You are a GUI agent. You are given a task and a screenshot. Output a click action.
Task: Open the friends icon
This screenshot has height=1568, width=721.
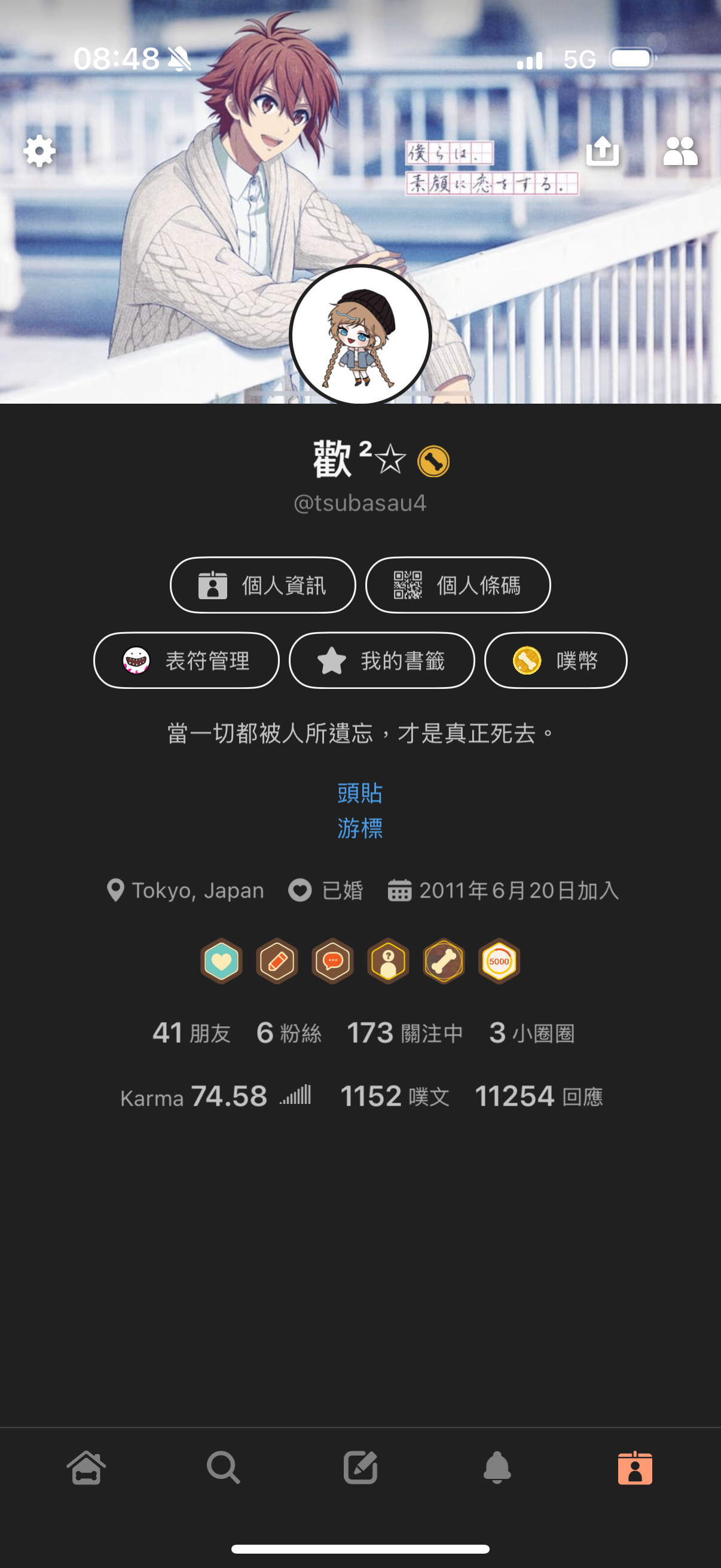(680, 151)
